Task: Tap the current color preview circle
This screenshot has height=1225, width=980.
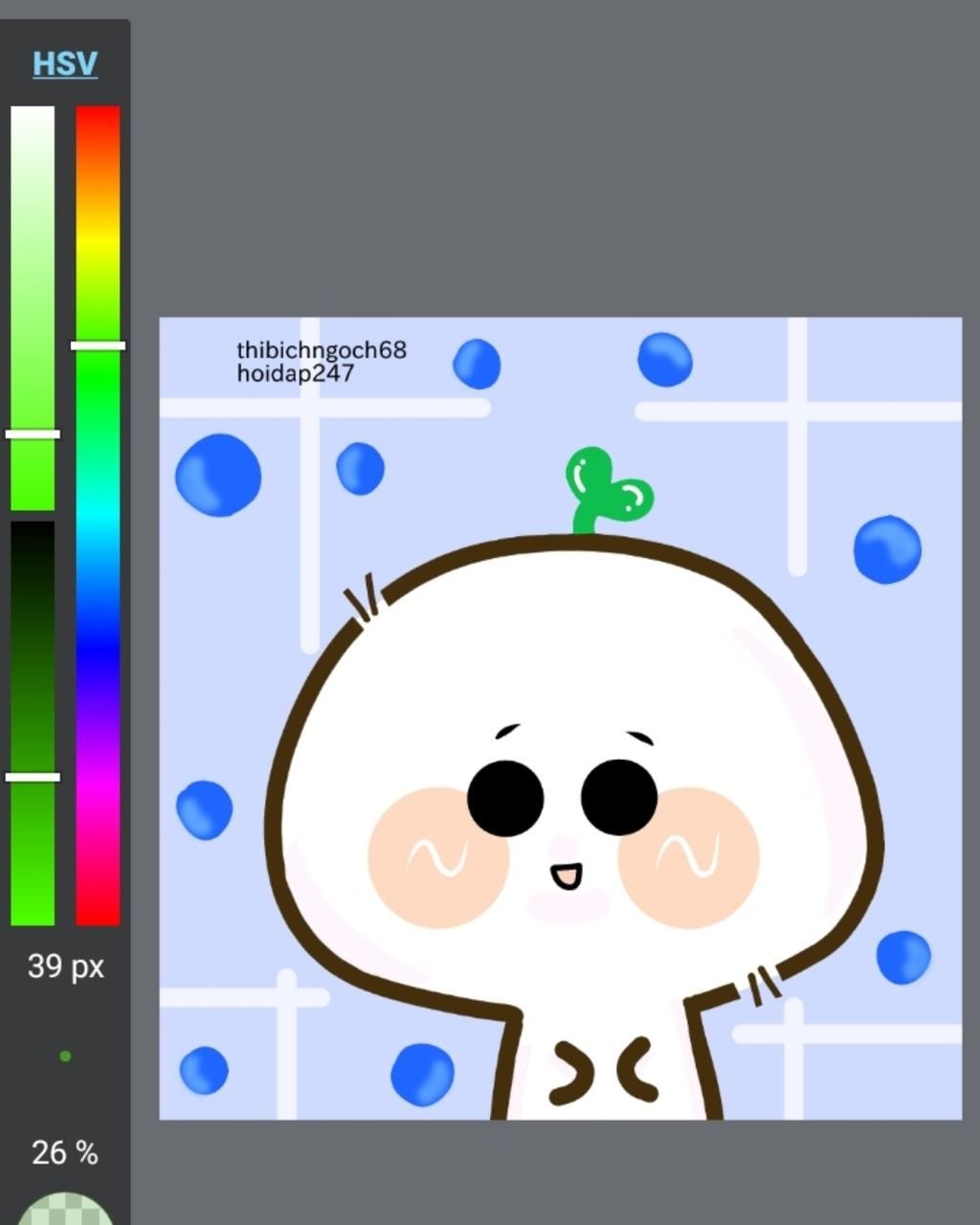Action: tap(65, 1210)
